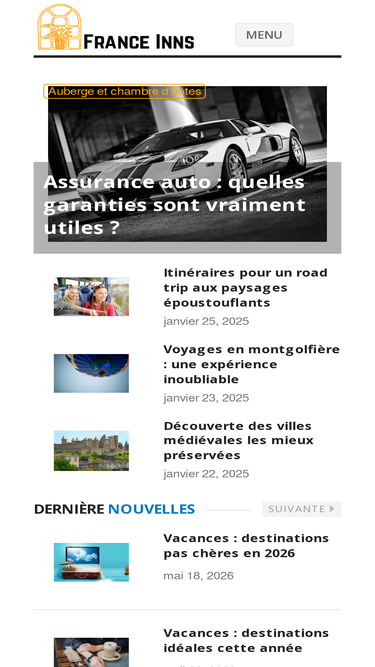Tap the medieval castle thumbnail

[91, 450]
